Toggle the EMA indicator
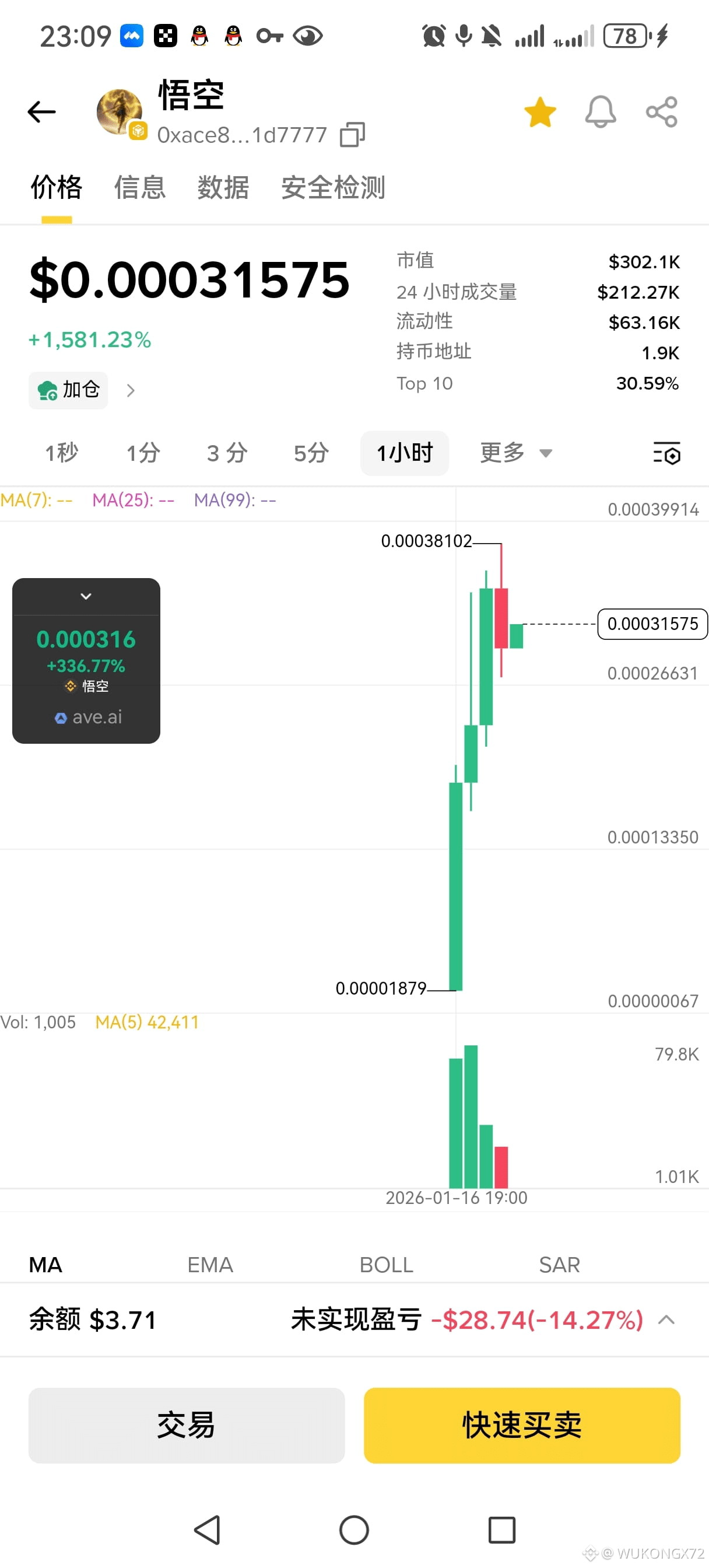Viewport: 709px width, 1568px height. click(x=209, y=1264)
